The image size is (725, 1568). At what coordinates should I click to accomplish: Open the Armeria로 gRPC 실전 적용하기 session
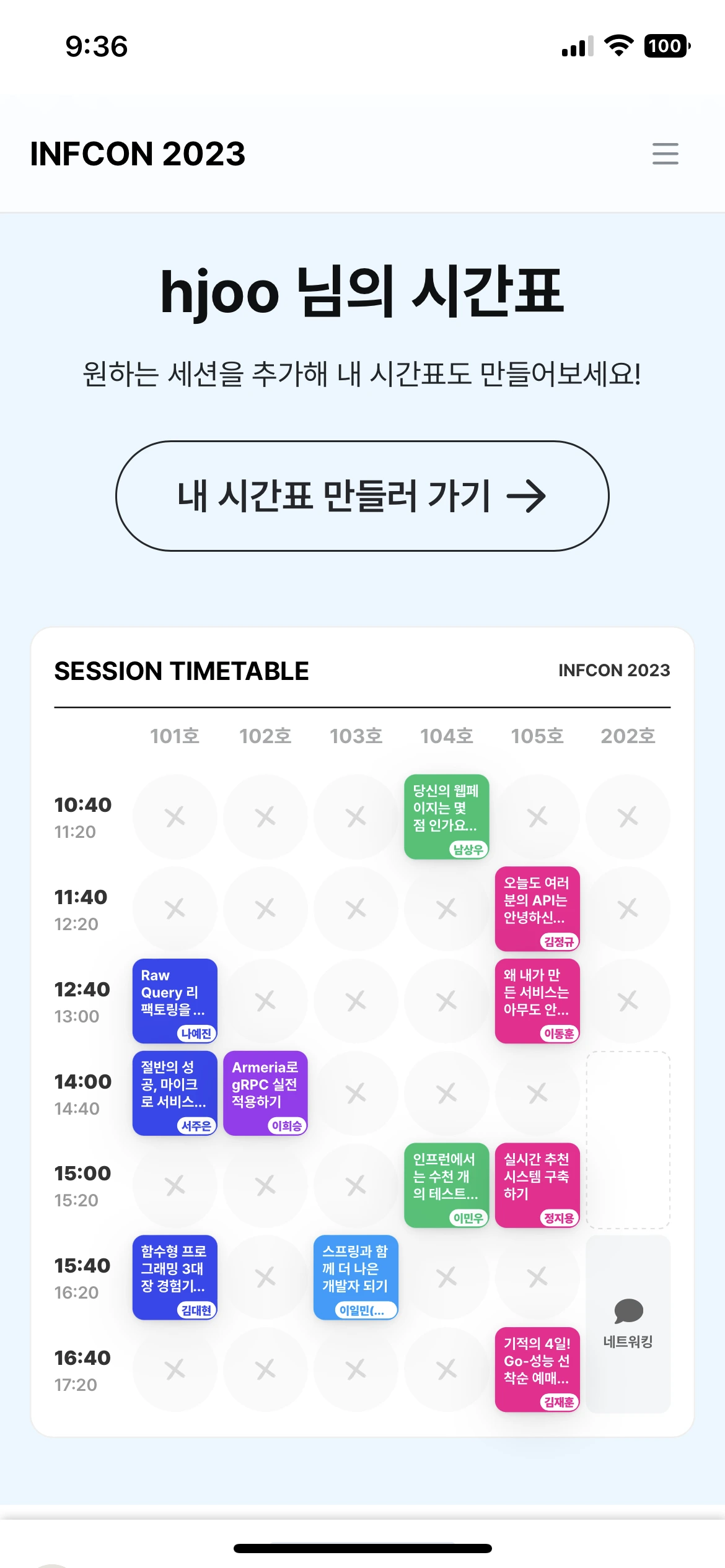tap(265, 1093)
